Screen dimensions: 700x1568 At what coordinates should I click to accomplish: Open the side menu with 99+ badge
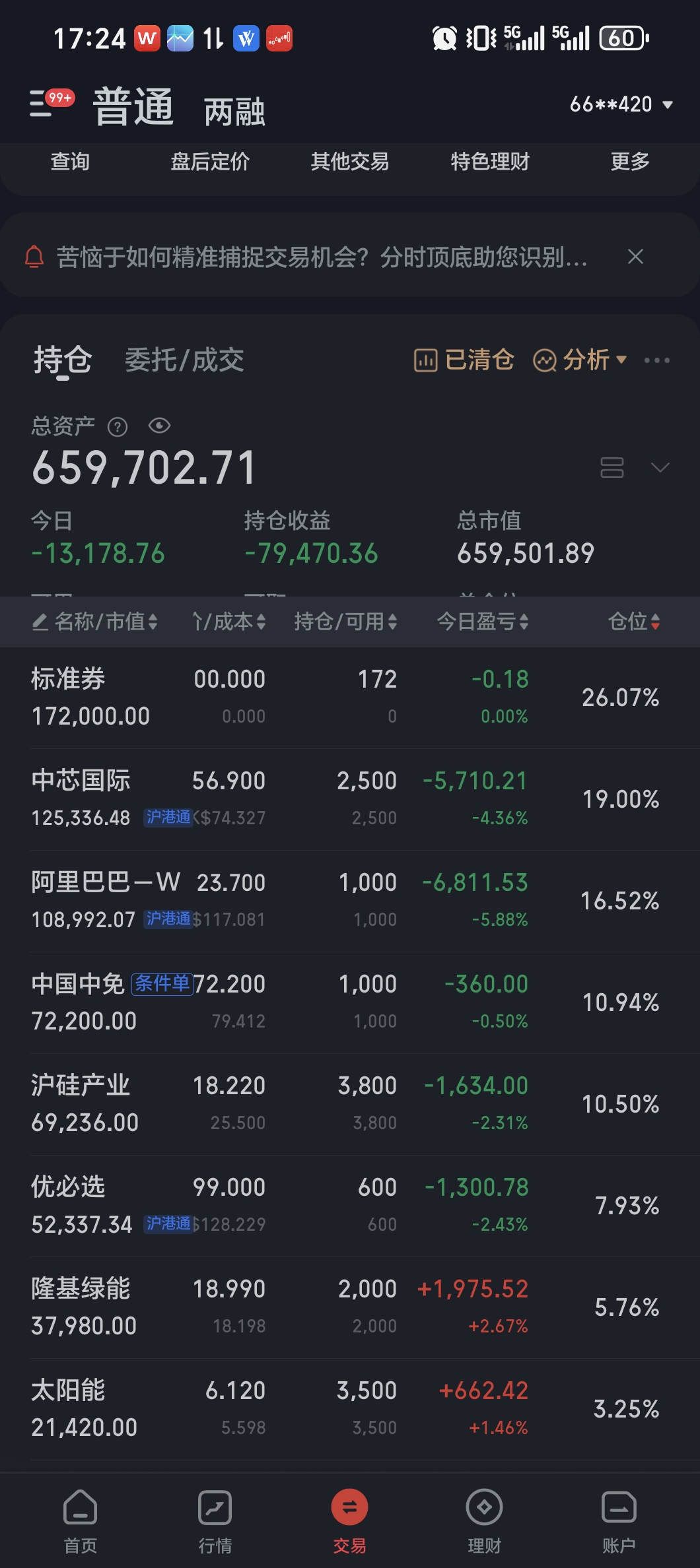[46, 104]
